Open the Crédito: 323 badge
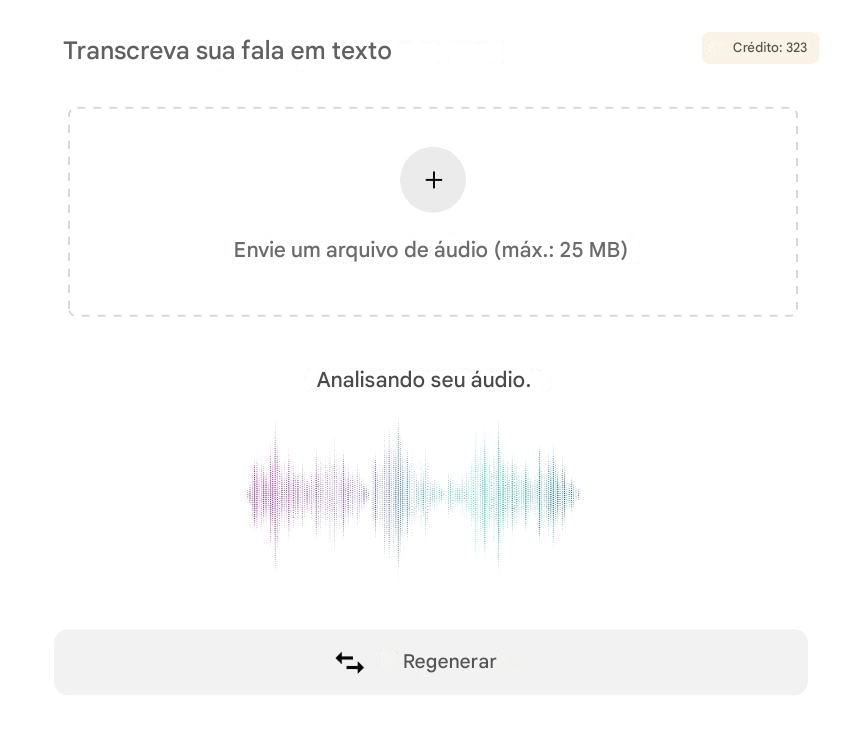 pos(760,48)
